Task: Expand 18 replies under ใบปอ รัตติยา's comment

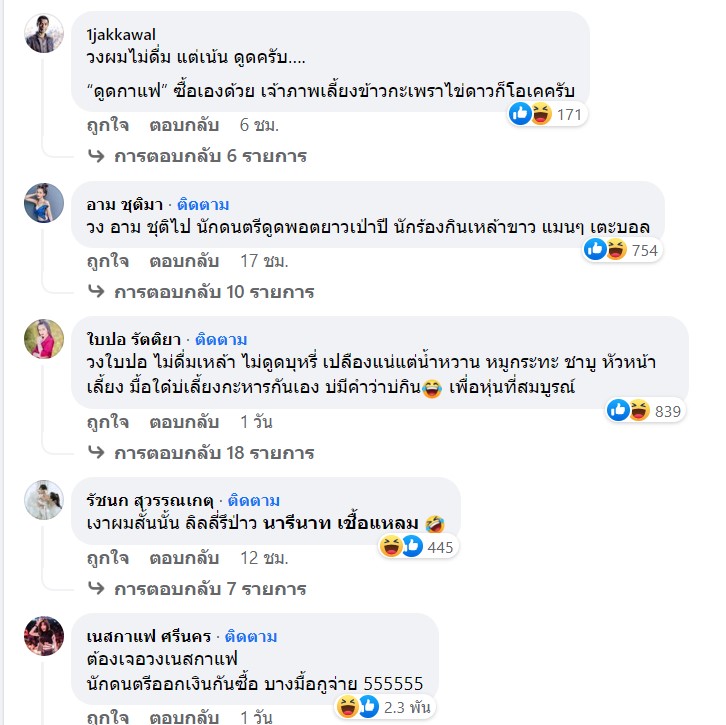Action: pos(213,453)
